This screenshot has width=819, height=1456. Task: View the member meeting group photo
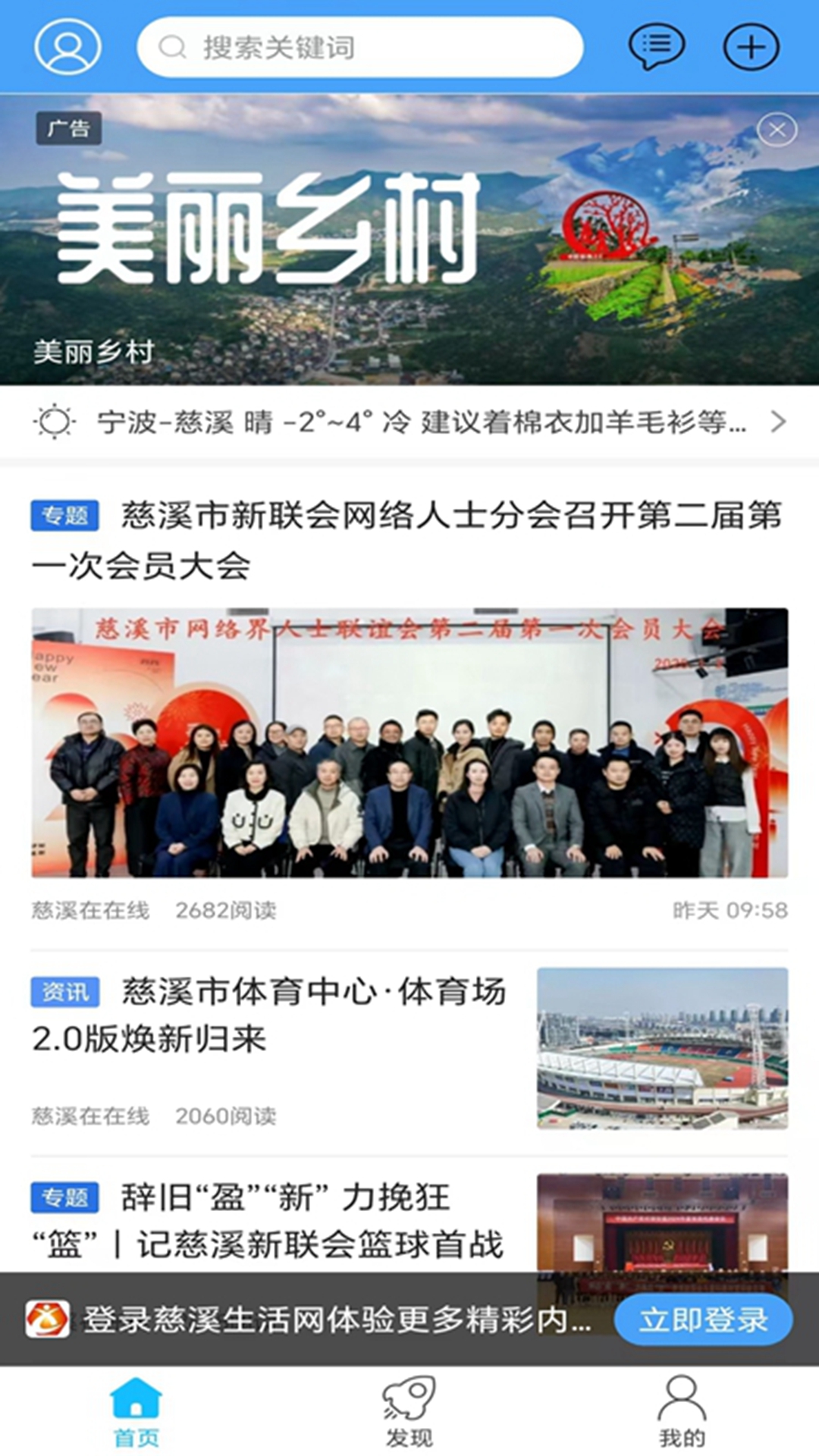pos(409,747)
